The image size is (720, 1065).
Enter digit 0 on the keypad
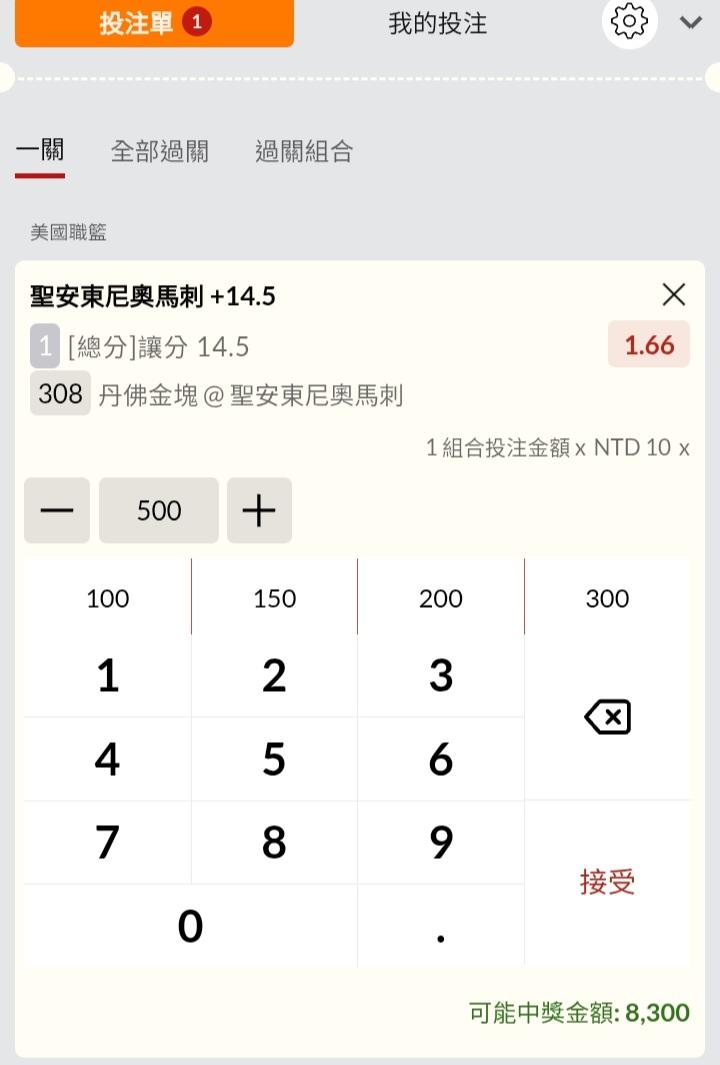191,925
